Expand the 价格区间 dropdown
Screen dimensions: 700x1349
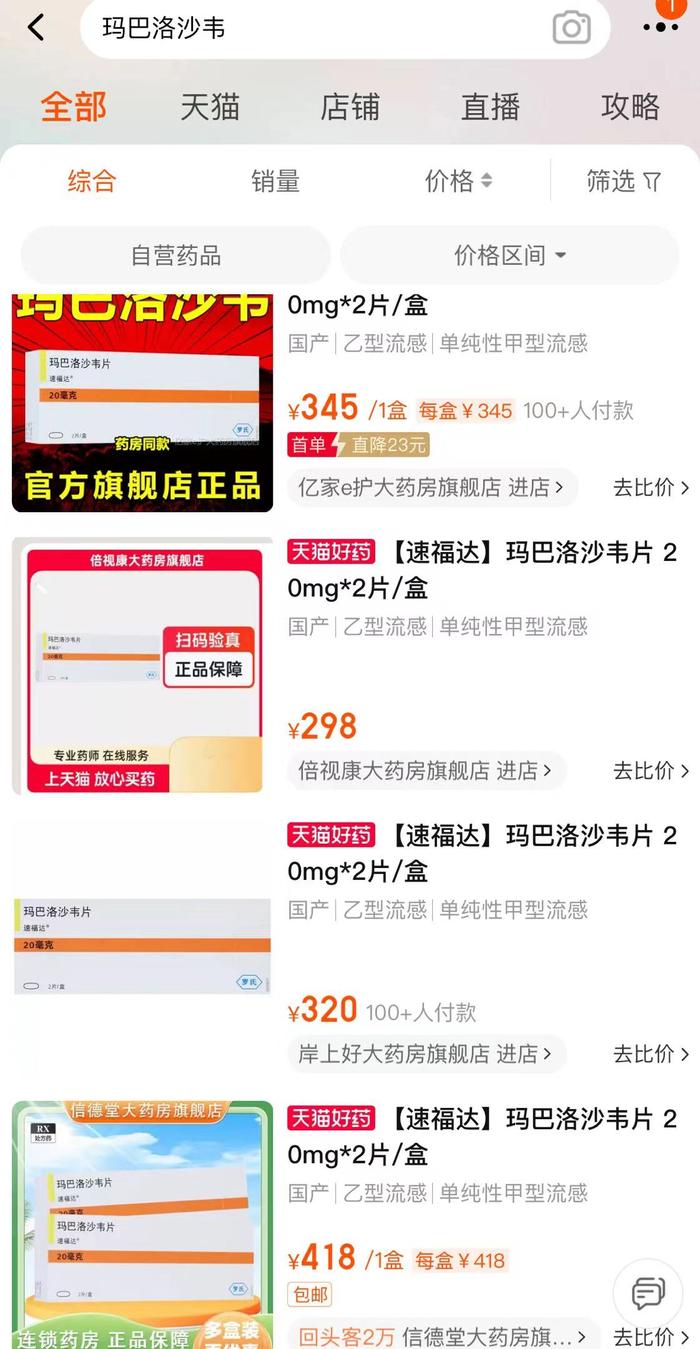[x=510, y=255]
